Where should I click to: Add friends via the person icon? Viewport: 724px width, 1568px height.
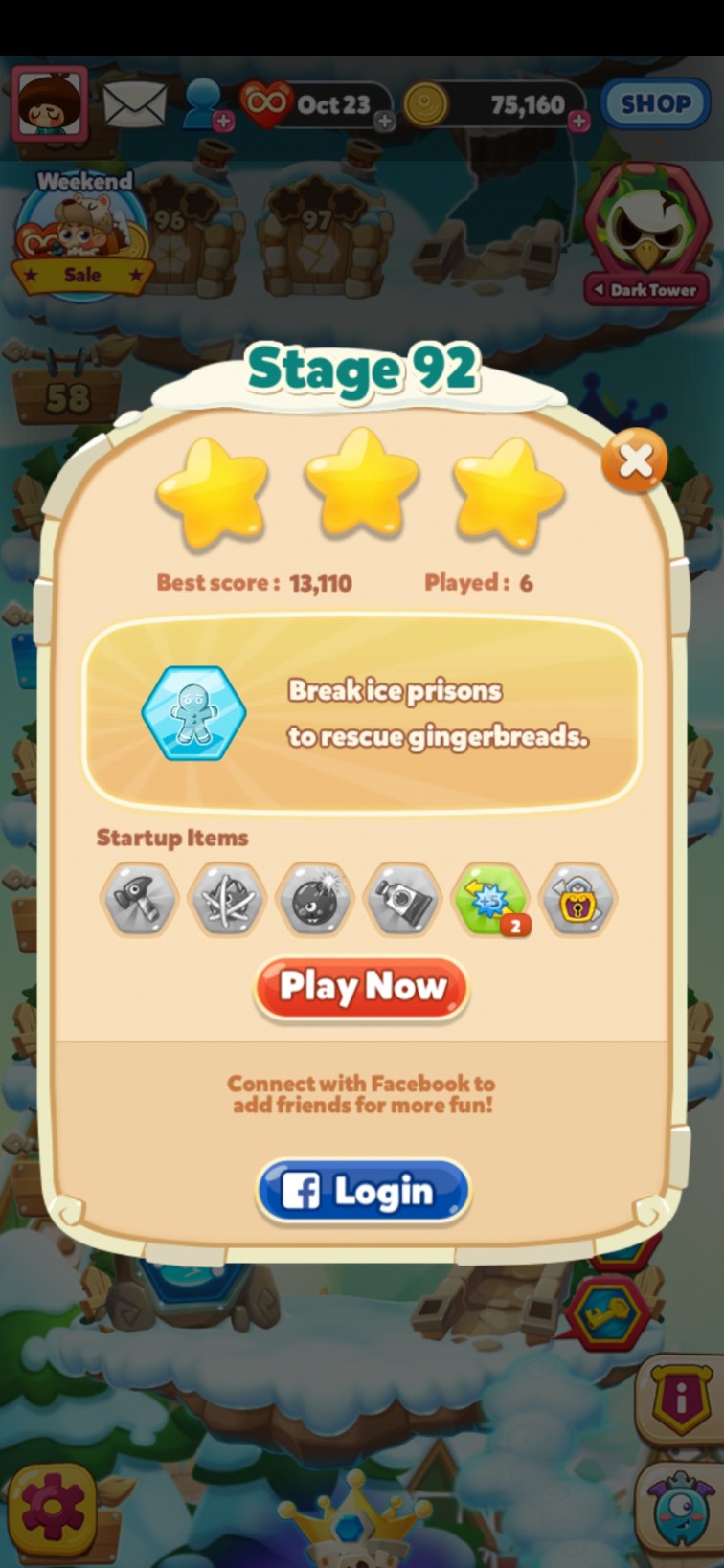tap(205, 103)
